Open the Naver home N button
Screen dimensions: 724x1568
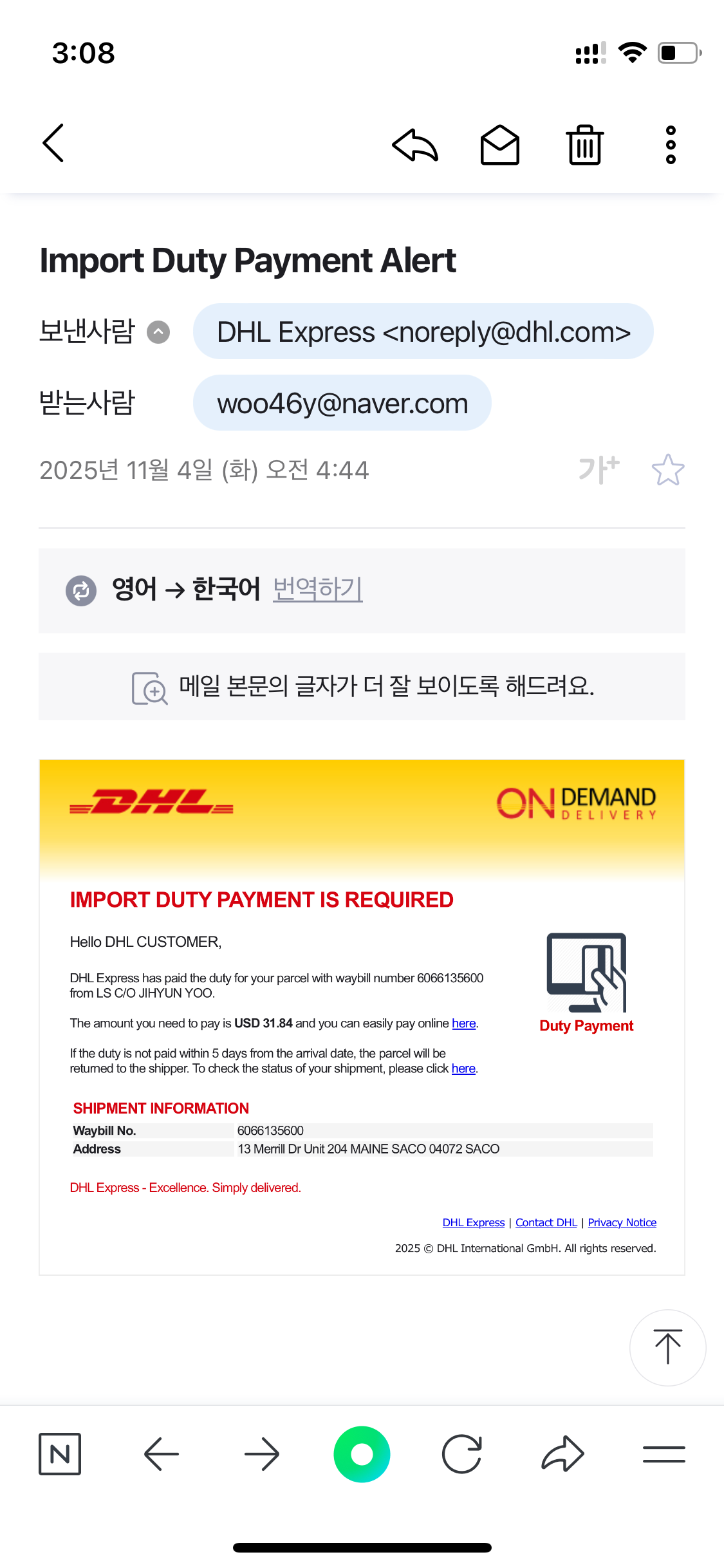point(60,1454)
